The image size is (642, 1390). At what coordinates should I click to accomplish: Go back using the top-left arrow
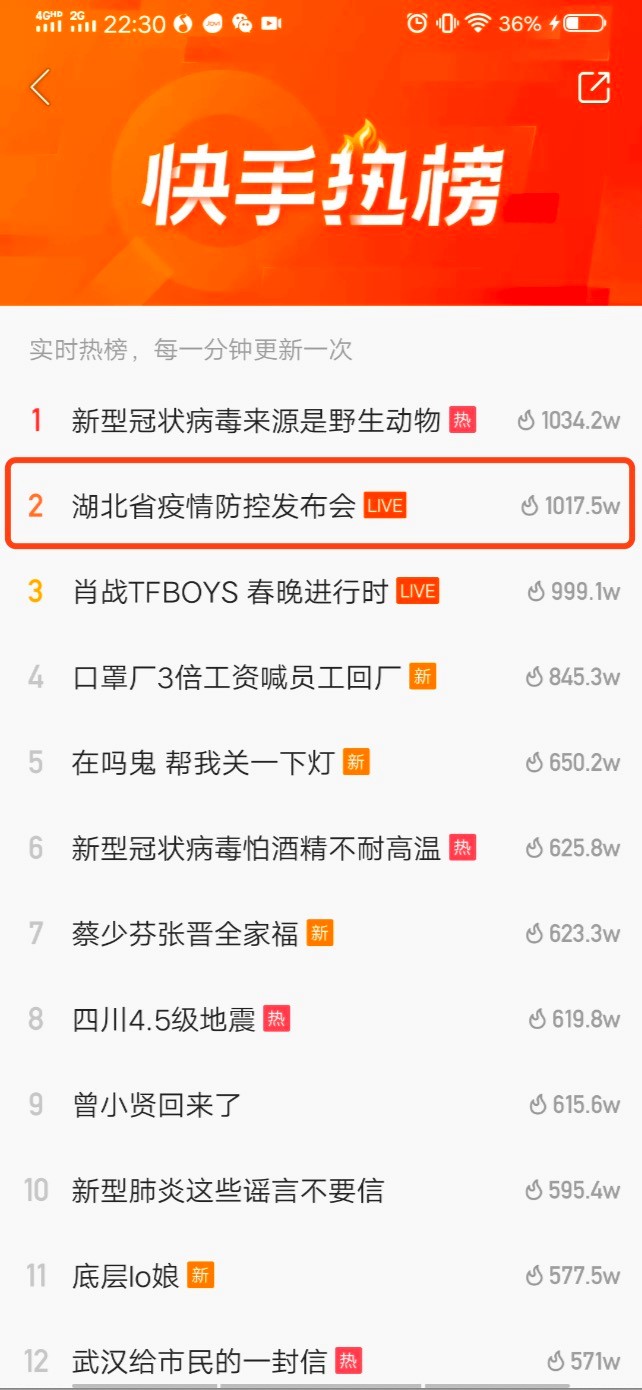coord(40,88)
